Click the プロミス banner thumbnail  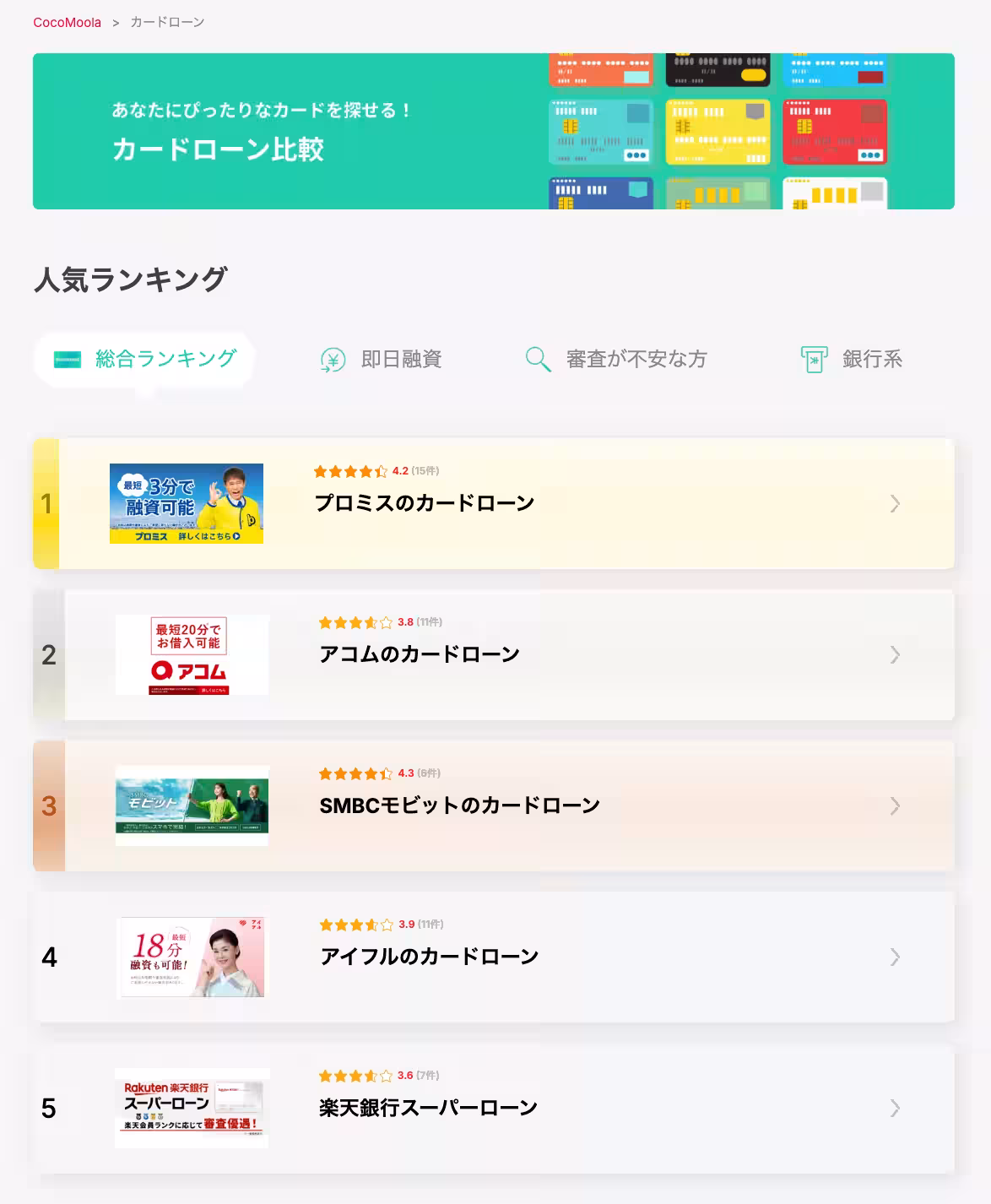pos(187,504)
